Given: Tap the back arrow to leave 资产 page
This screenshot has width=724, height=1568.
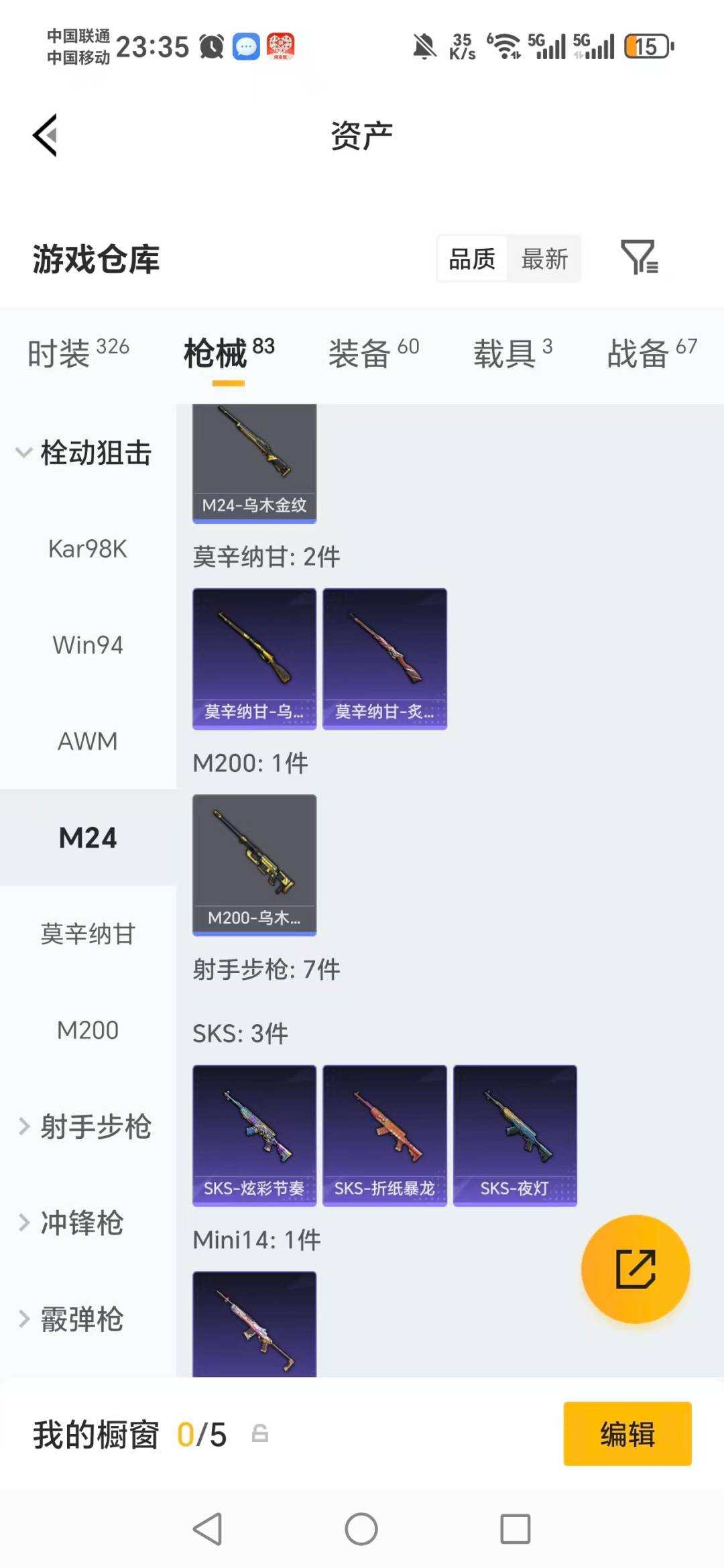Looking at the screenshot, I should tap(45, 134).
